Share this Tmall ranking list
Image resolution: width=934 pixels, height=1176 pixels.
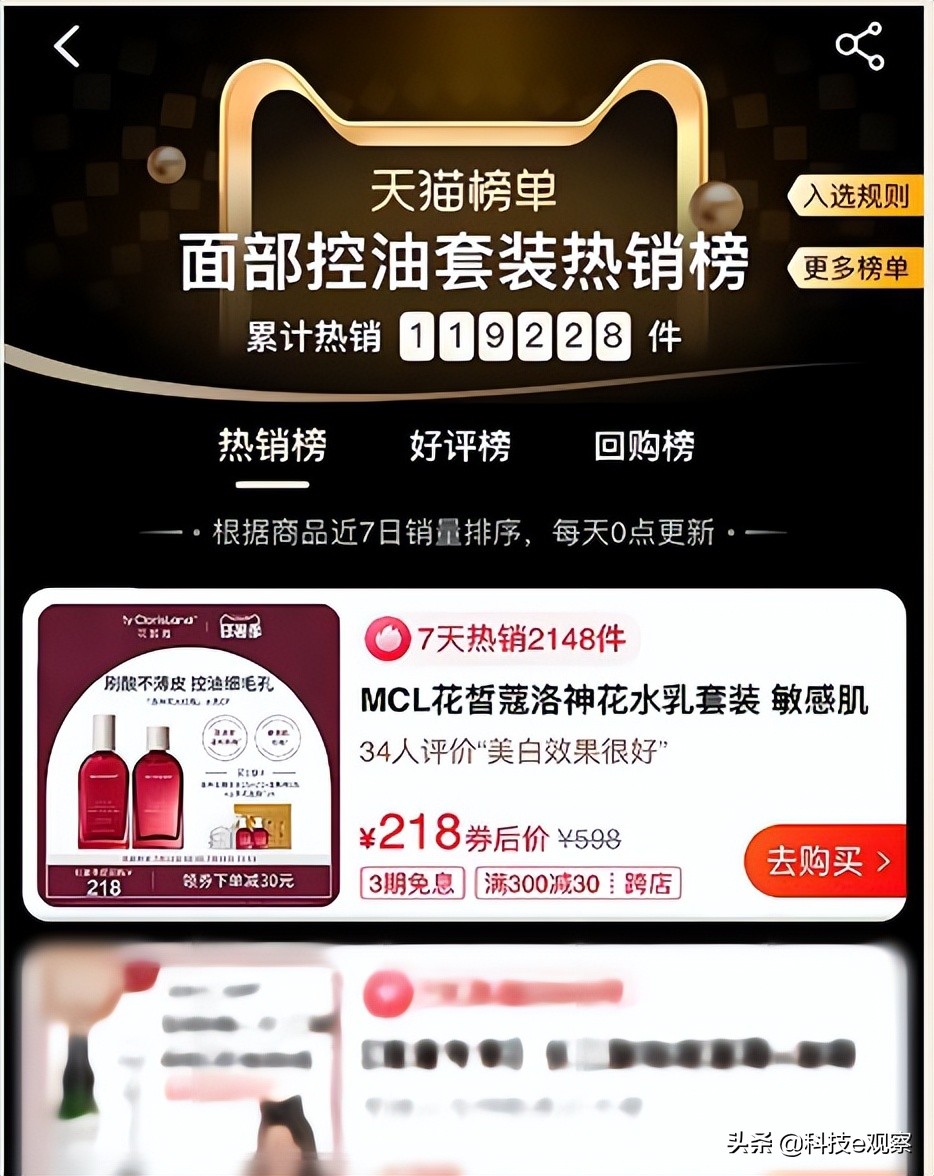tap(859, 46)
